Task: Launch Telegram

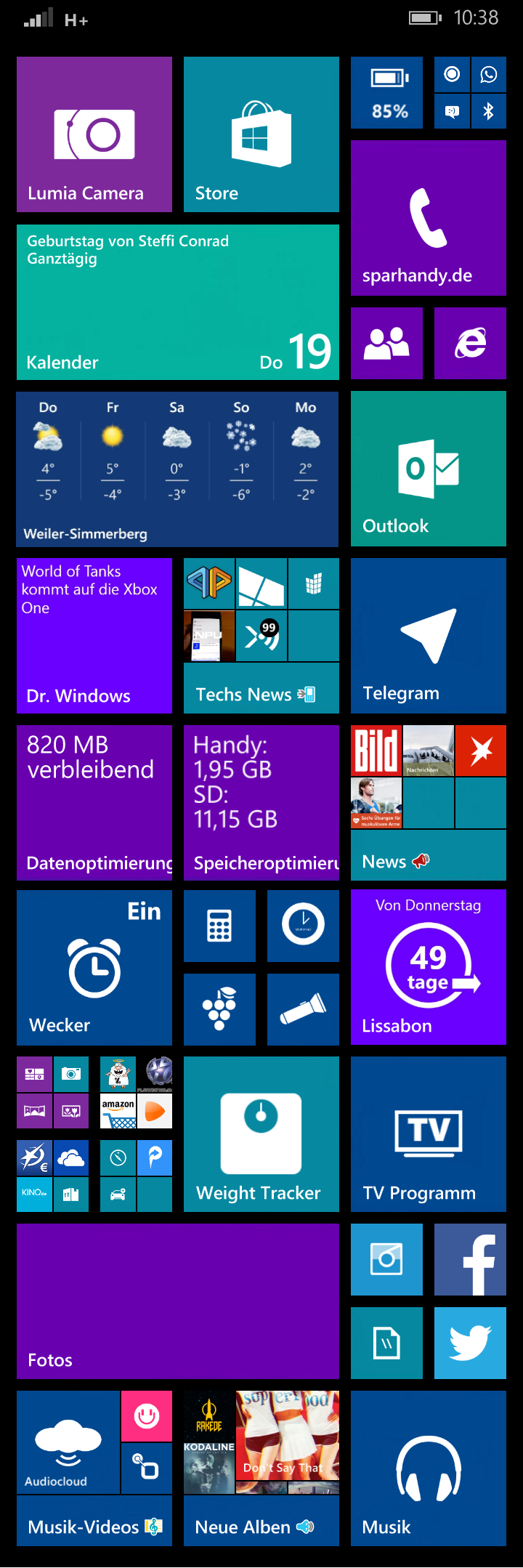Action: tap(429, 636)
